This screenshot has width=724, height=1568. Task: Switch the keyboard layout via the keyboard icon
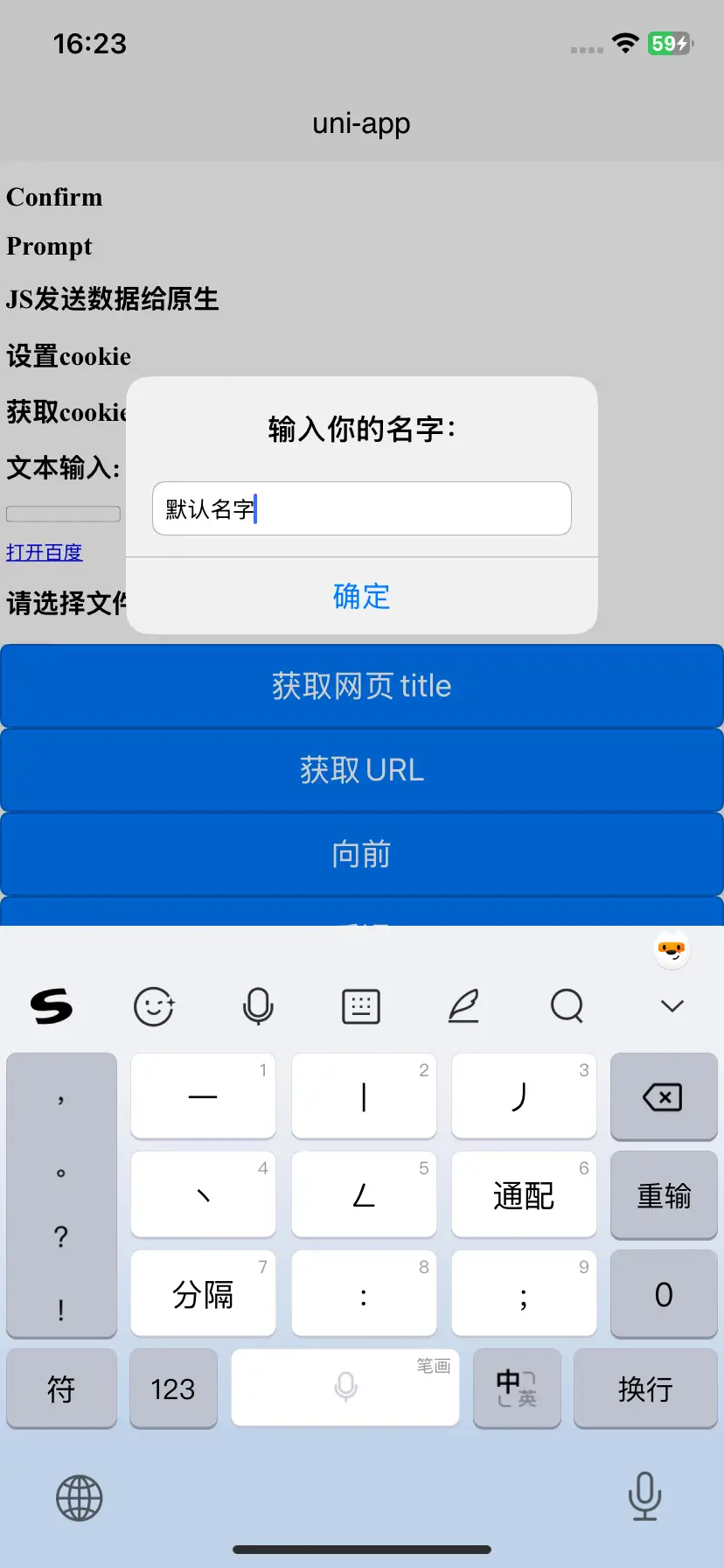point(360,1006)
